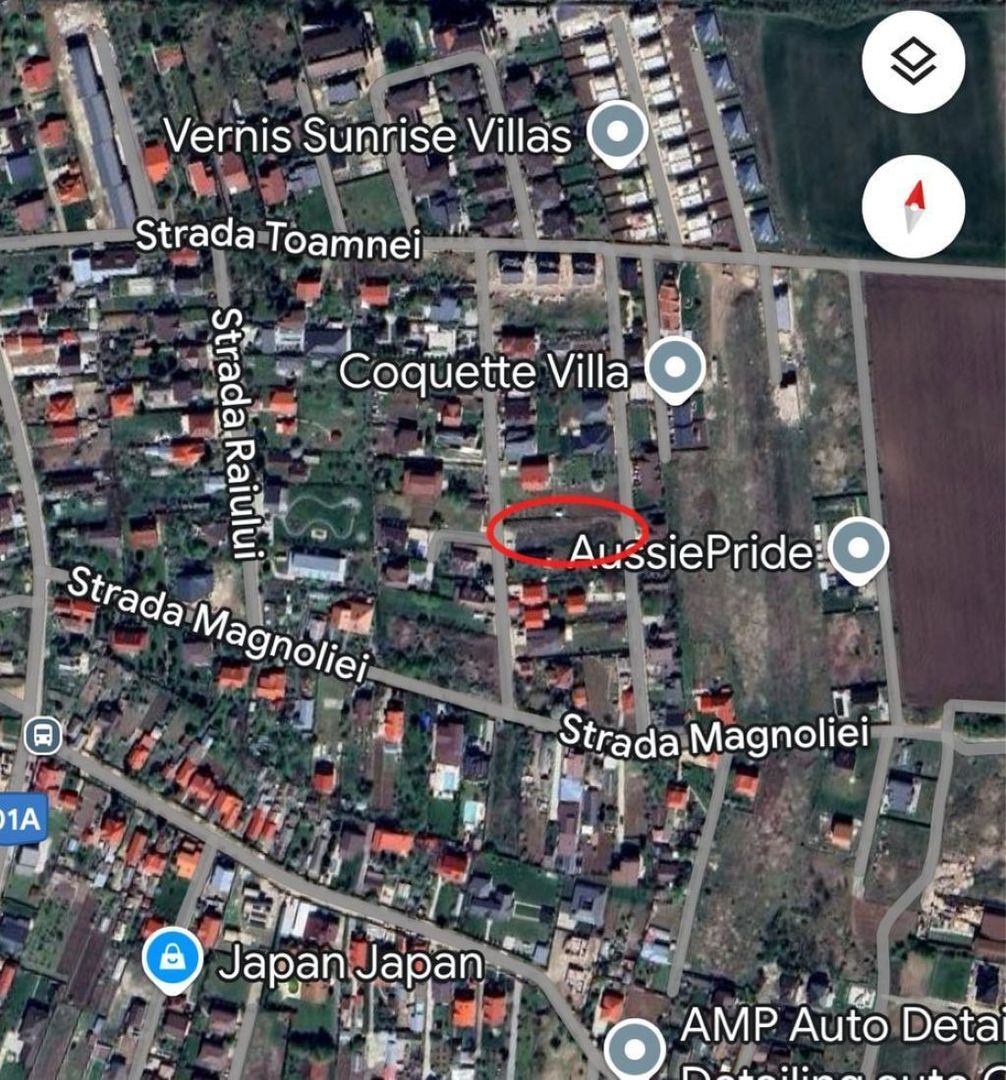This screenshot has width=1006, height=1080.
Task: Select the AussiePride location pin
Action: click(858, 548)
